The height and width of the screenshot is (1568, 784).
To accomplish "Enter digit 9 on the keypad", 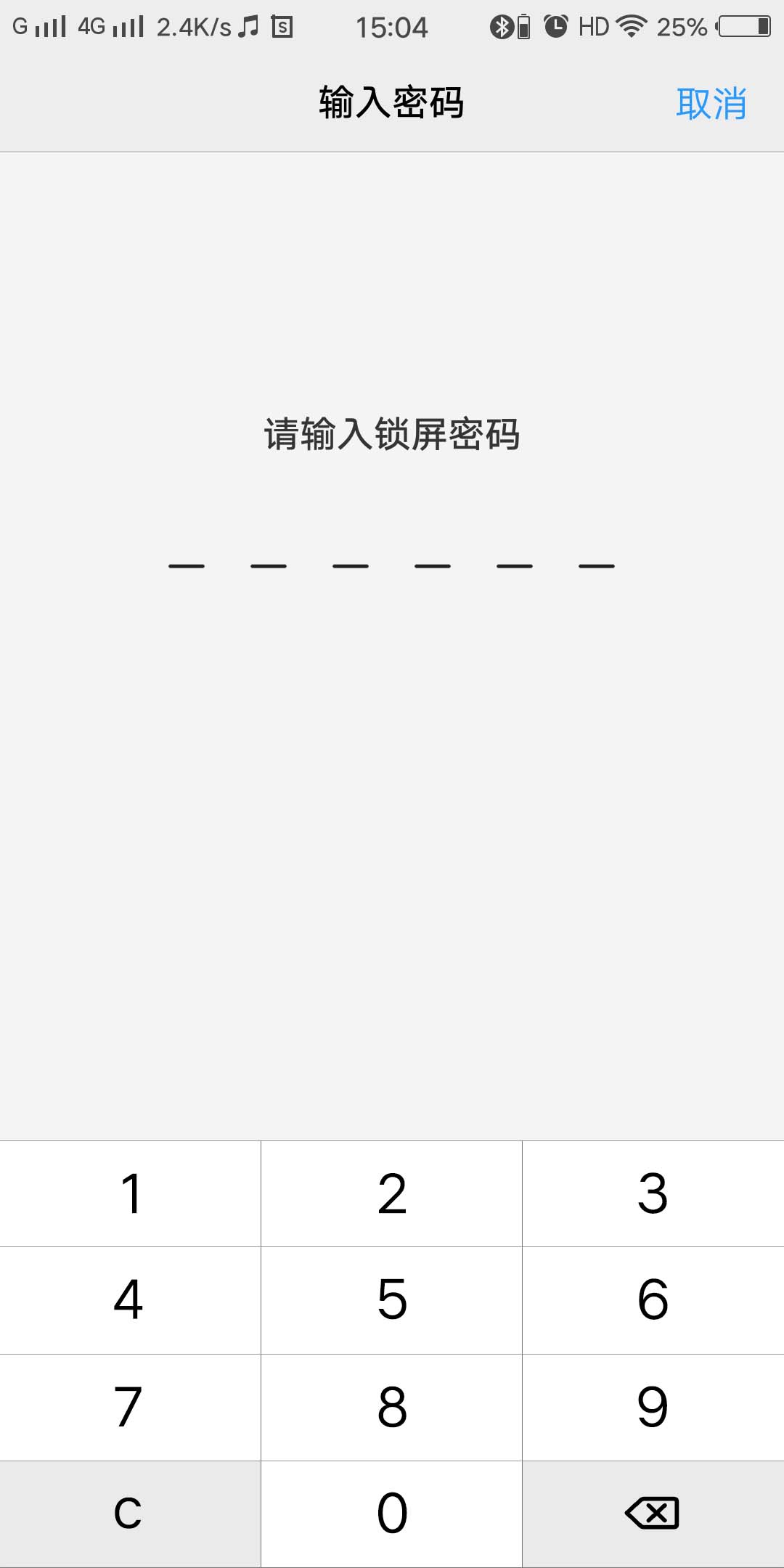I will pos(653,1407).
